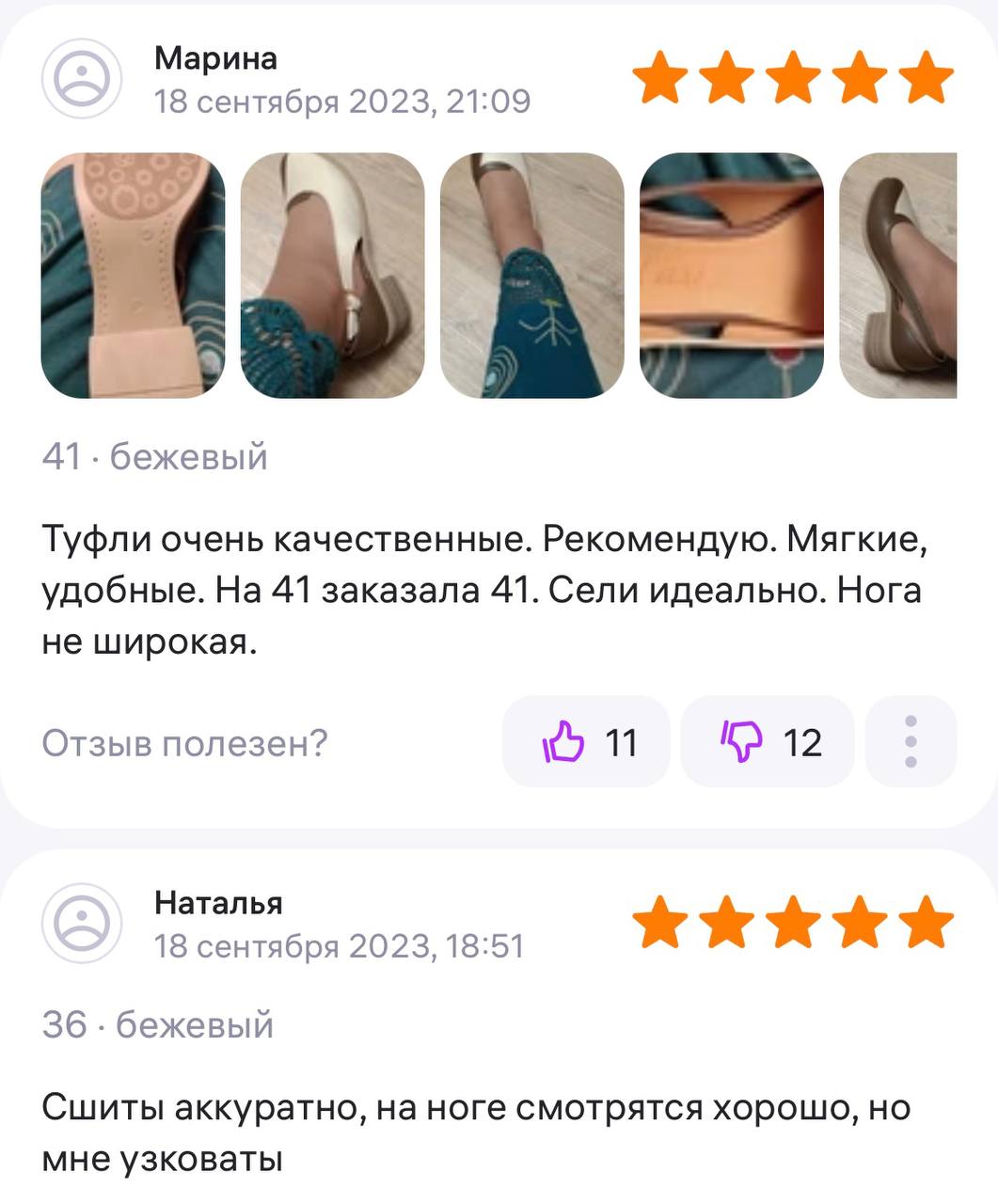Screen dimensions: 998x1204
Task: Open the three-dot menu on Марина's review
Action: (x=910, y=742)
